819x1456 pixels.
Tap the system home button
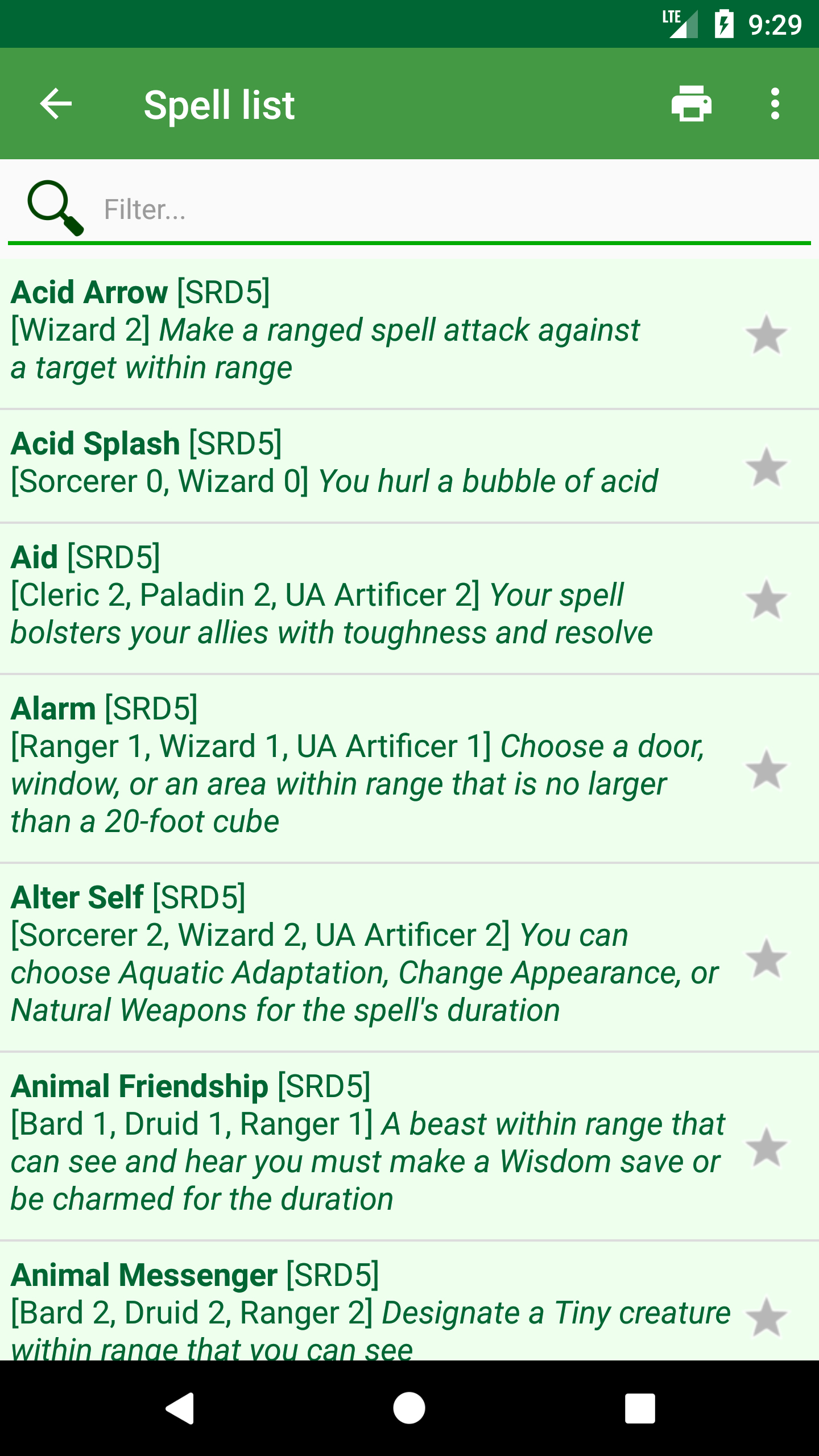click(409, 1408)
